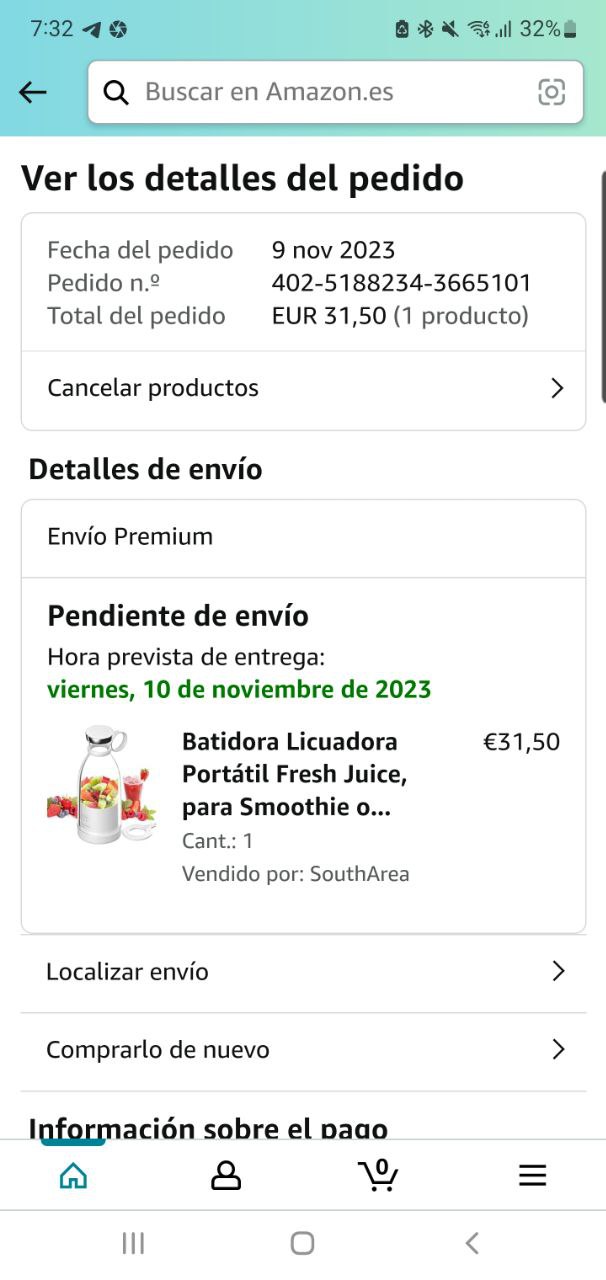Tap the Buscar en Amazon.es search field
Screen dimensions: 606x1280
click(x=320, y=92)
